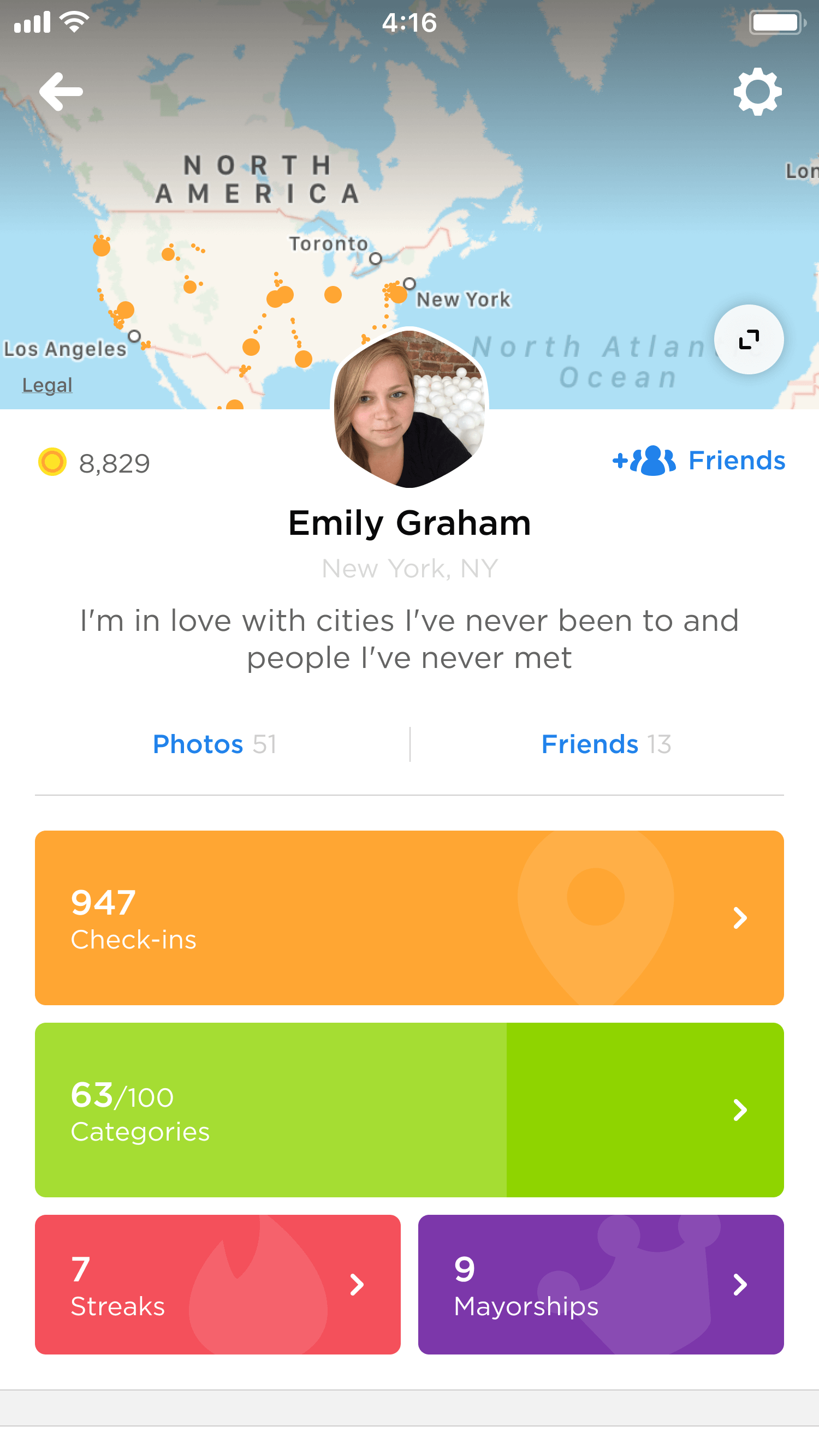
Task: View the 7 Streaks card
Action: tap(218, 1284)
